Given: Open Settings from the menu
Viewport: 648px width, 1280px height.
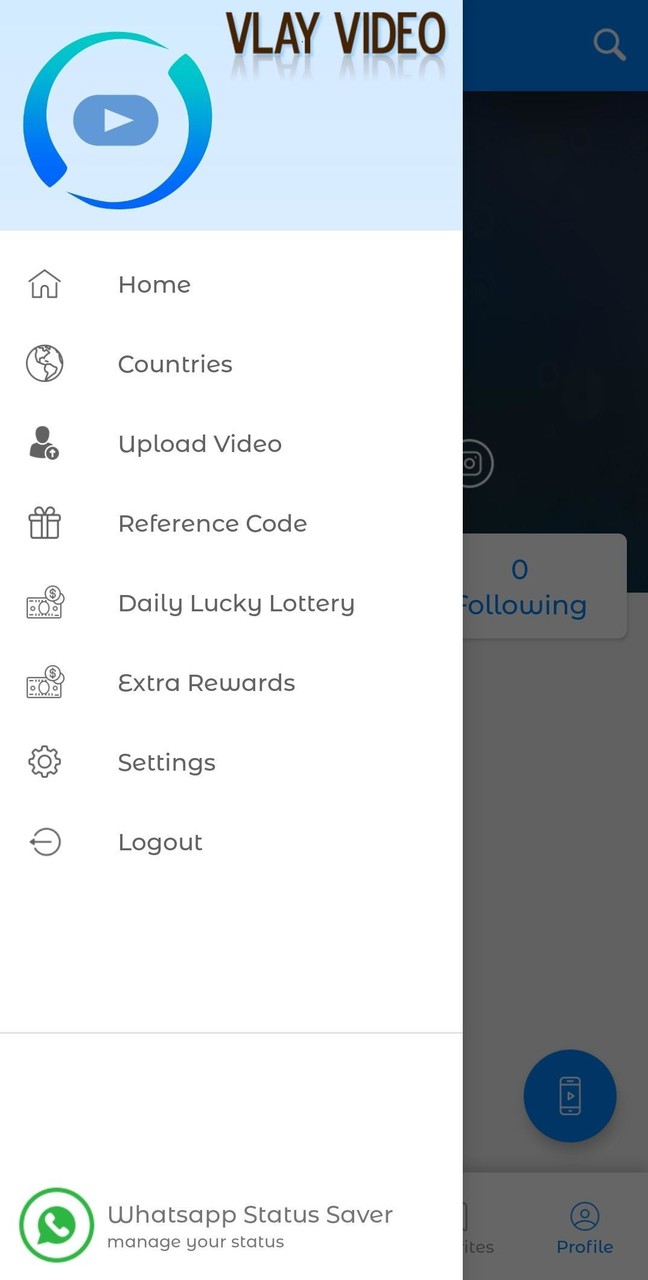Looking at the screenshot, I should click(x=166, y=763).
